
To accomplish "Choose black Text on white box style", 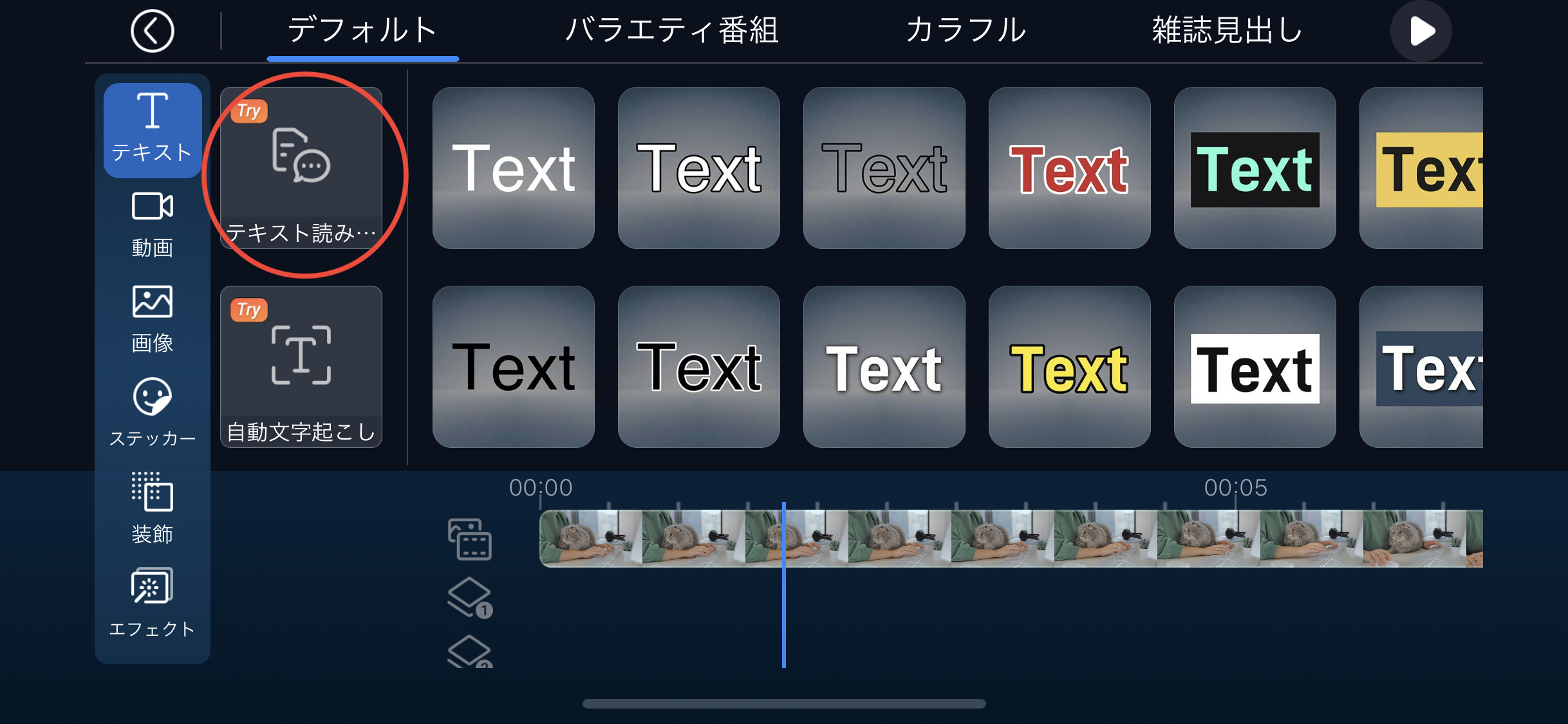I will (x=1255, y=367).
